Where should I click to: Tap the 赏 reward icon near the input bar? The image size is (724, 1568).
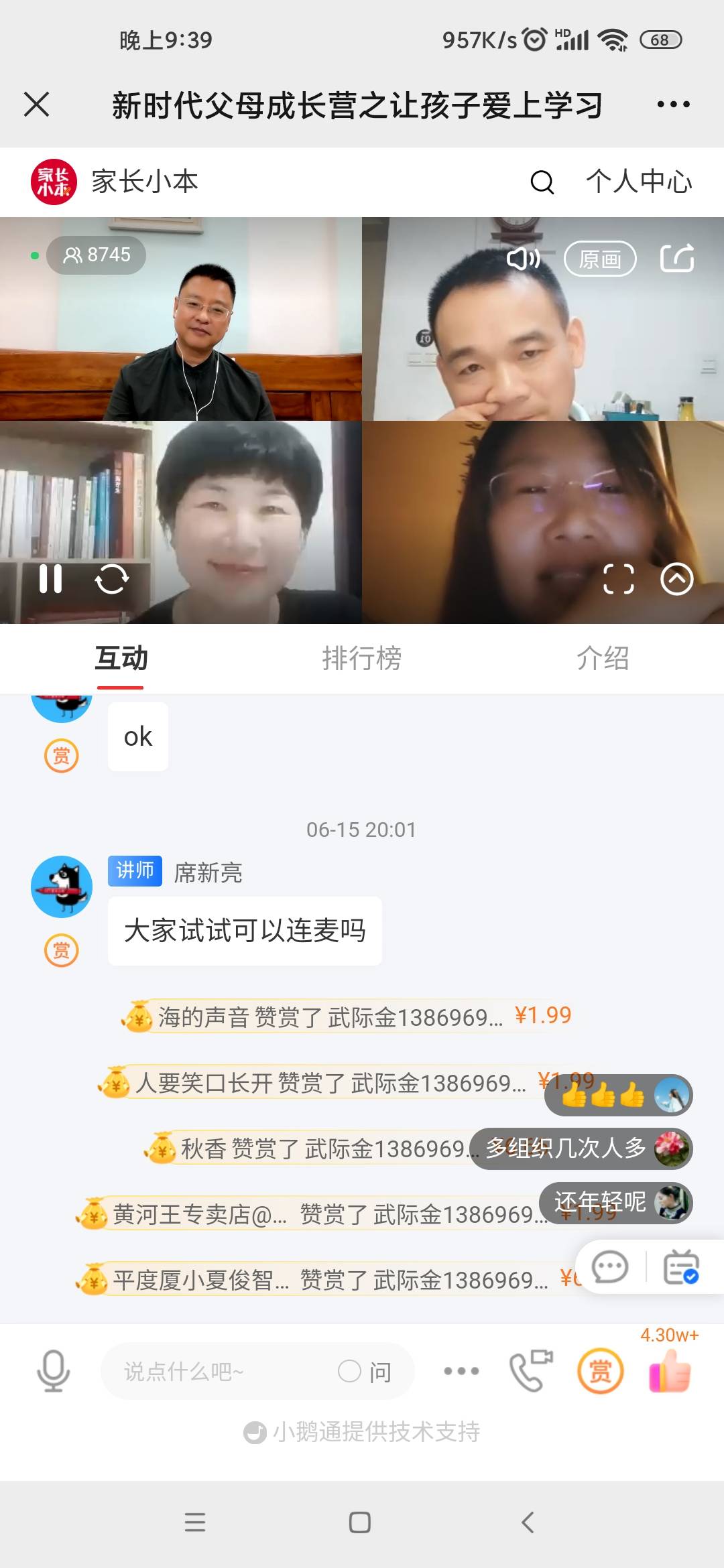click(602, 1371)
